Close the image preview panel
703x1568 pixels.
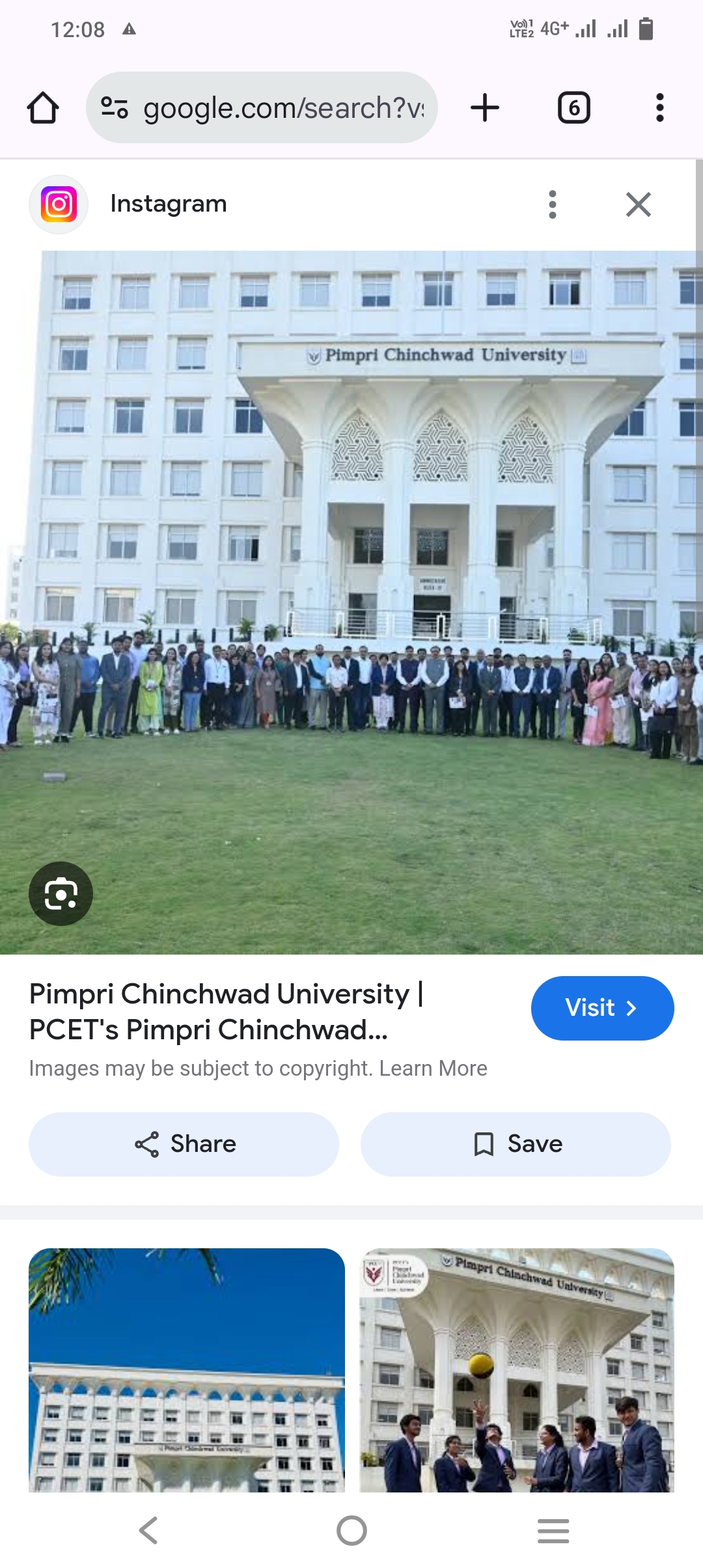[638, 204]
